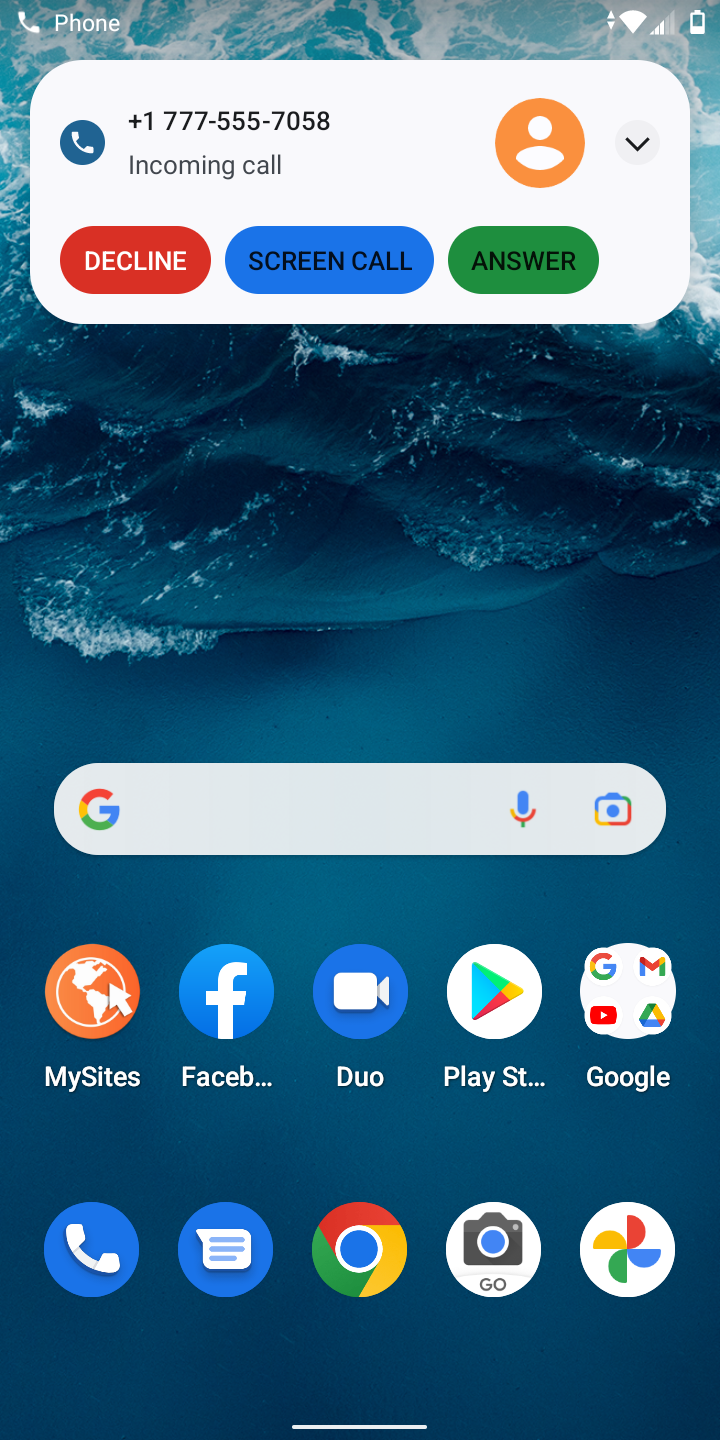
Task: Open the Google Photos app
Action: point(628,1249)
